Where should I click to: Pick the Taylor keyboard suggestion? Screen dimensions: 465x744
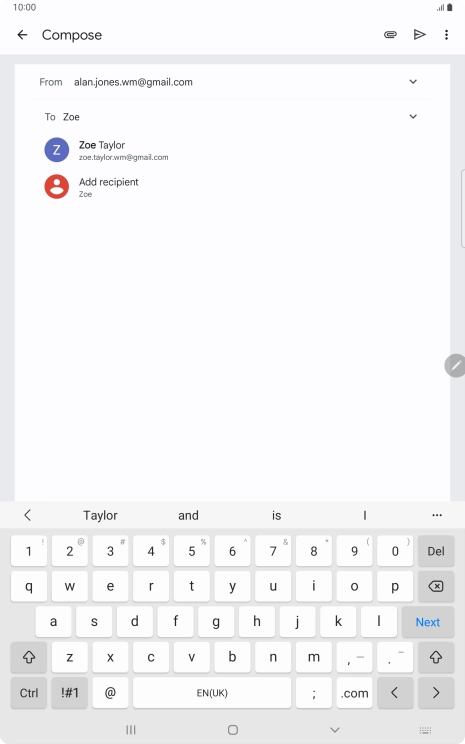coord(100,515)
